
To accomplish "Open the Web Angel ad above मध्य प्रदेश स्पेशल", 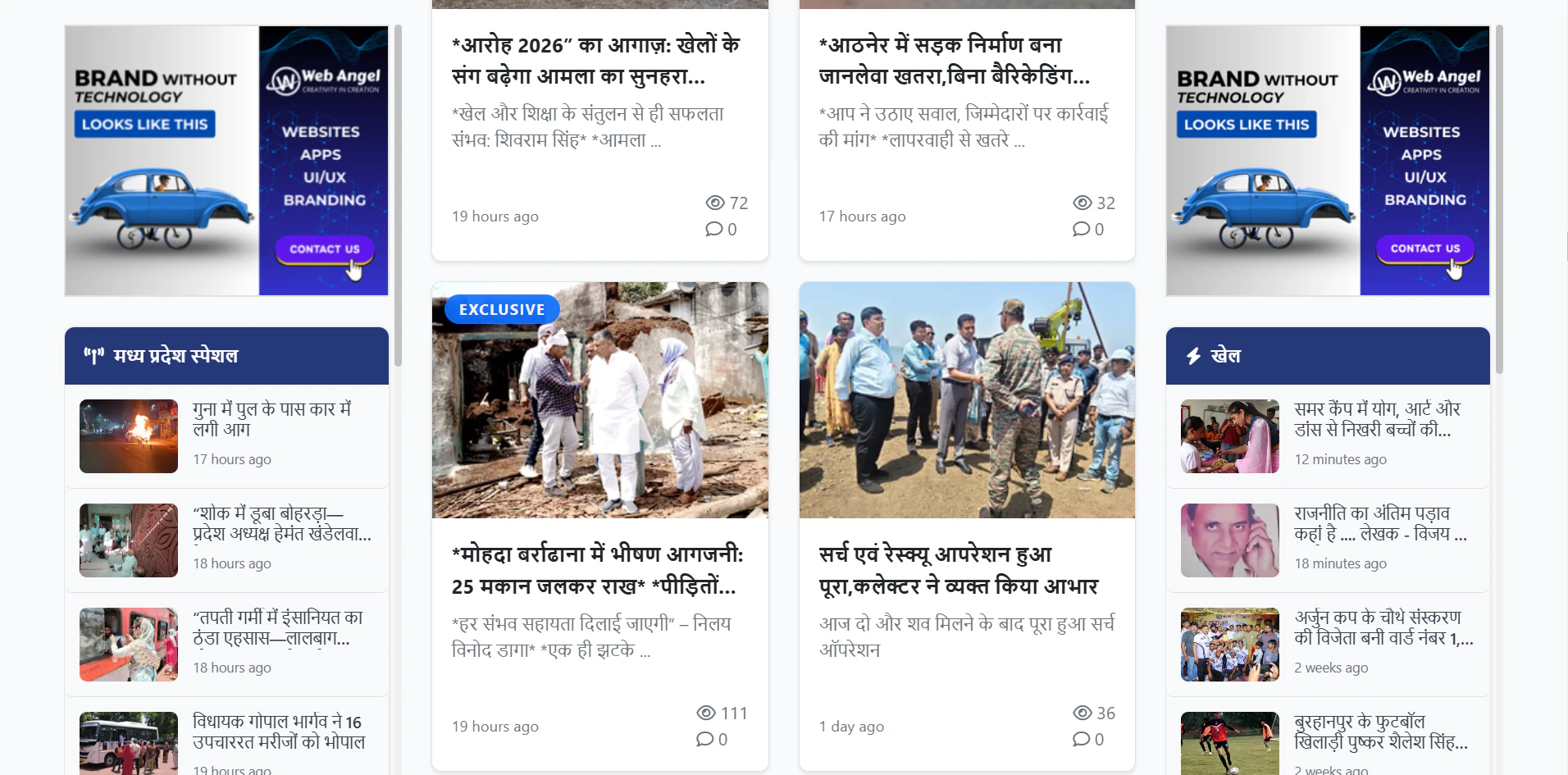I will pyautogui.click(x=226, y=161).
